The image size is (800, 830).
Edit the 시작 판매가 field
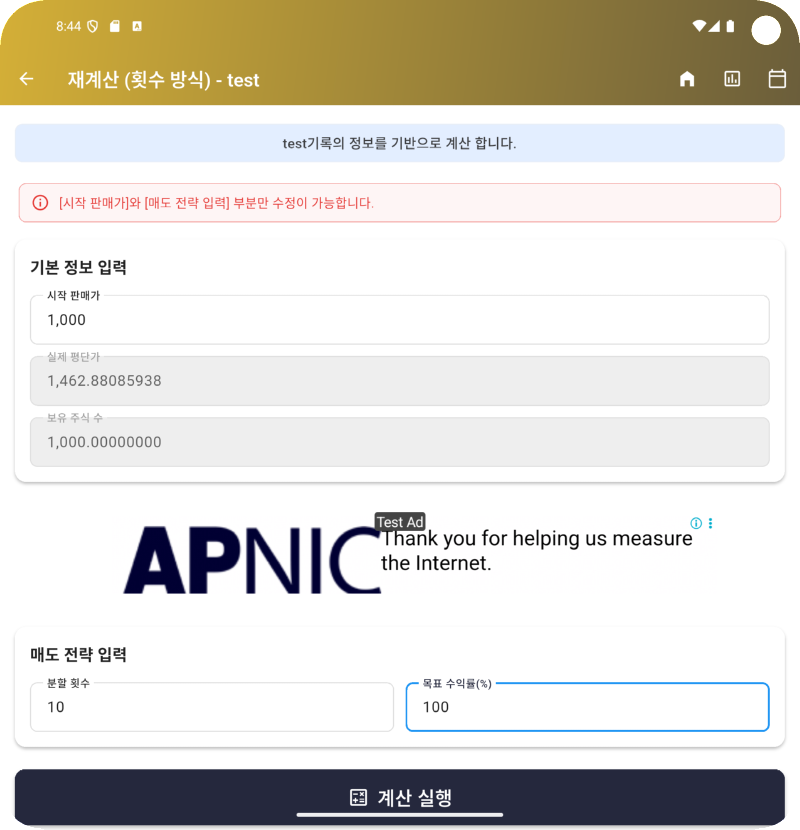[399, 320]
